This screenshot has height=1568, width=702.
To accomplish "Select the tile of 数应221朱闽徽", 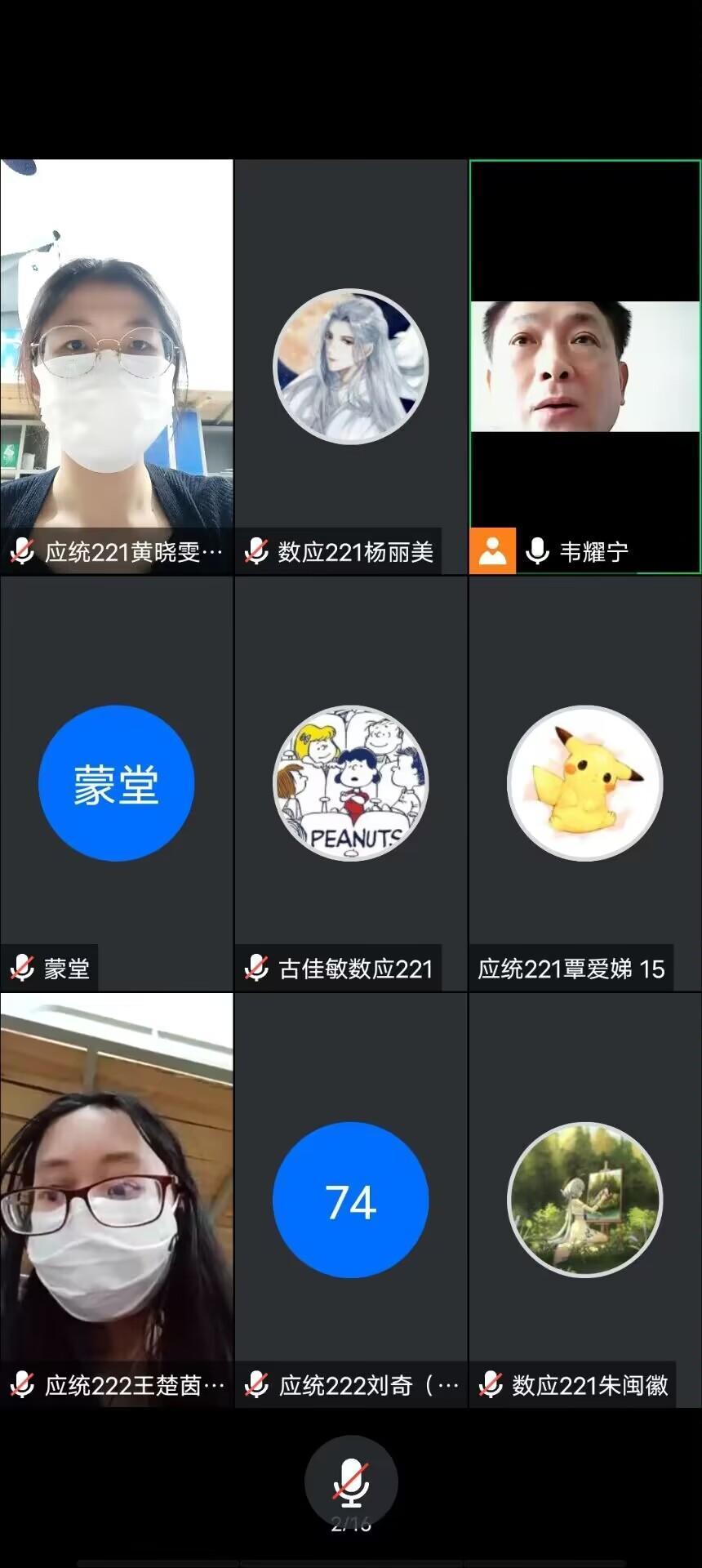I will [584, 1199].
